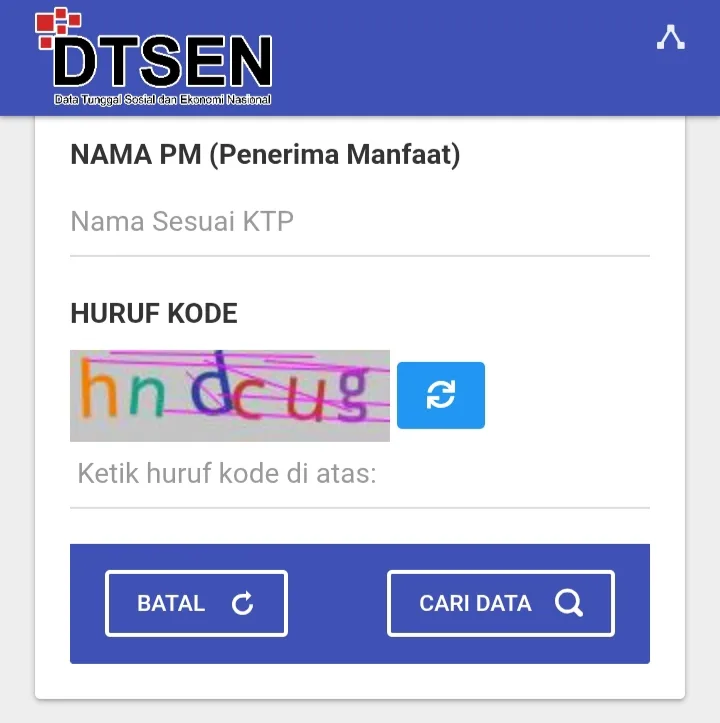Refresh the captcha code image
Screen dimensions: 720x723
click(440, 395)
